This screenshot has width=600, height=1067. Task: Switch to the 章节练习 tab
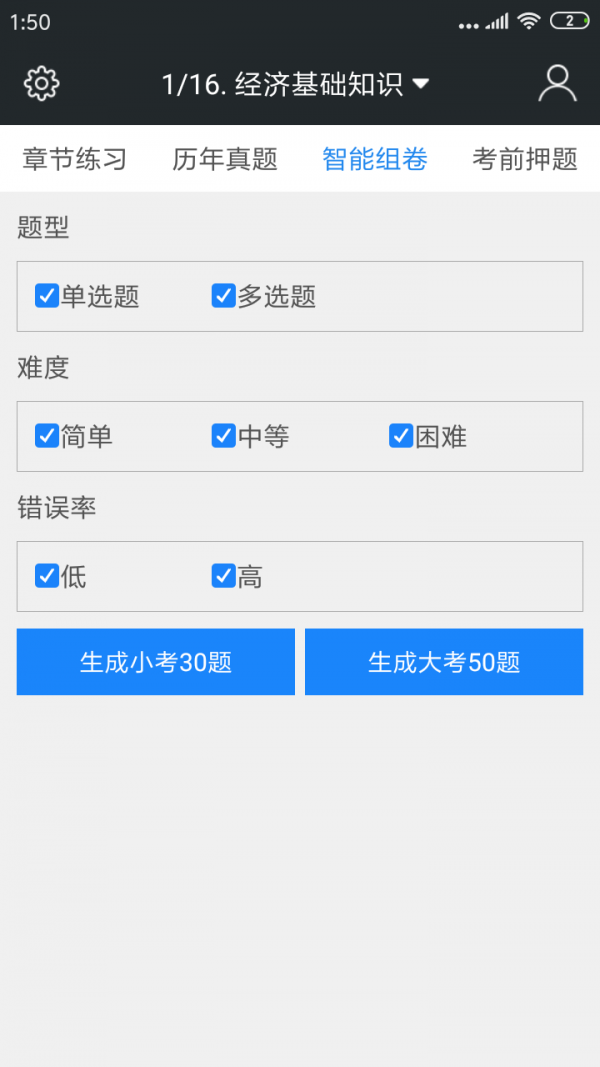coord(75,159)
